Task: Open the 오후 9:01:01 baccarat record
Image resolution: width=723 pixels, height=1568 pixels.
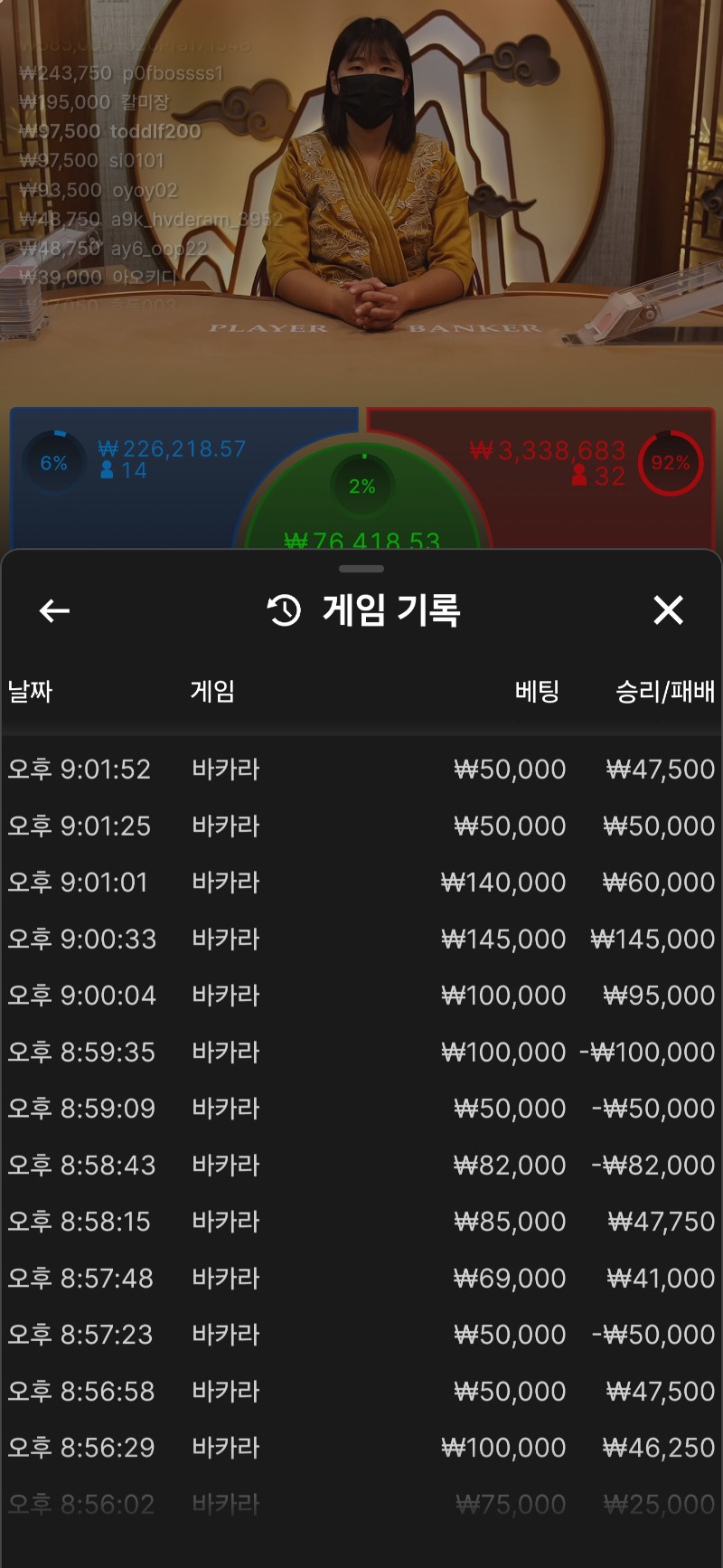Action: coord(361,883)
